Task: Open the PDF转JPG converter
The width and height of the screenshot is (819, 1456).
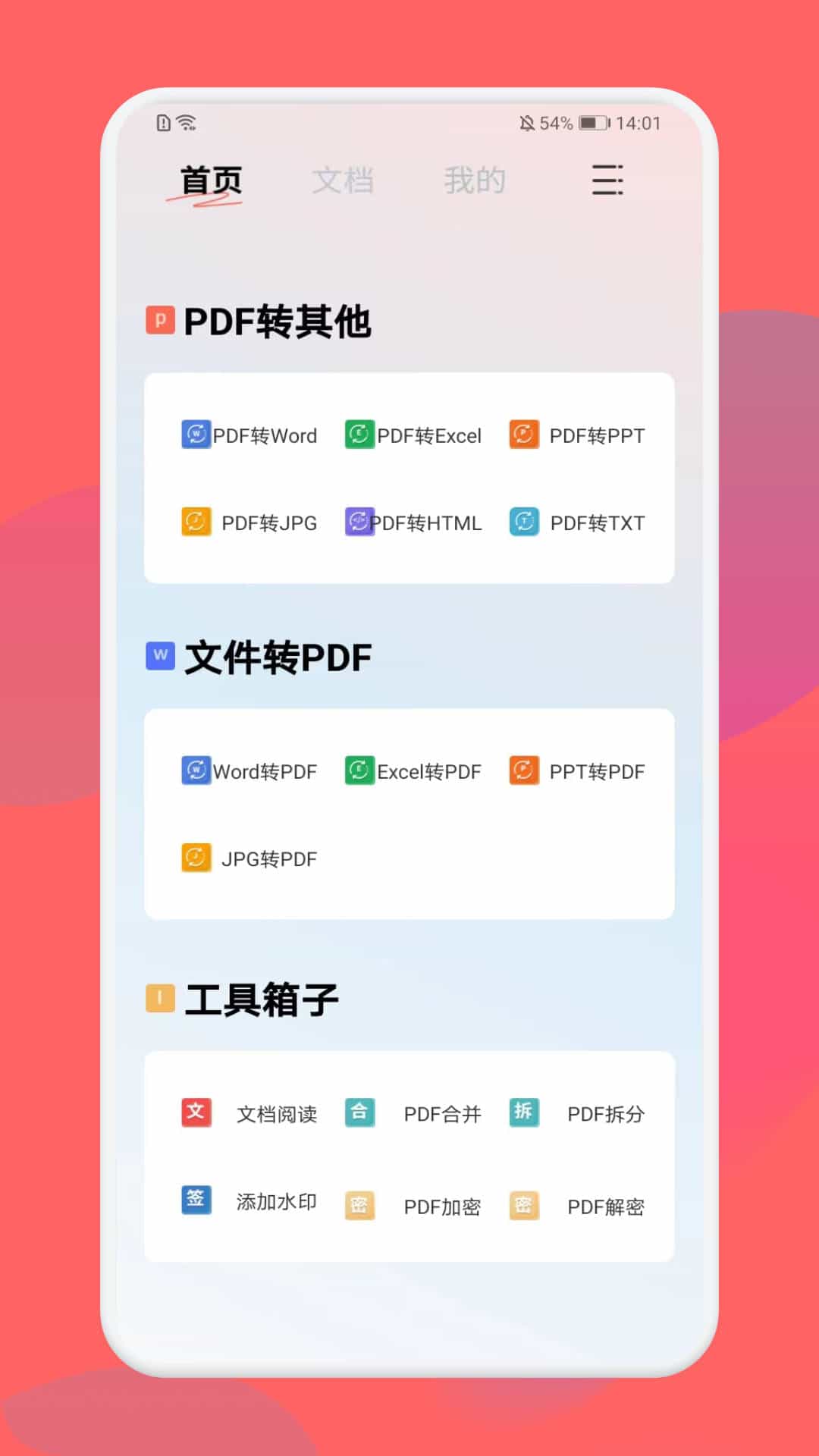Action: (196, 522)
